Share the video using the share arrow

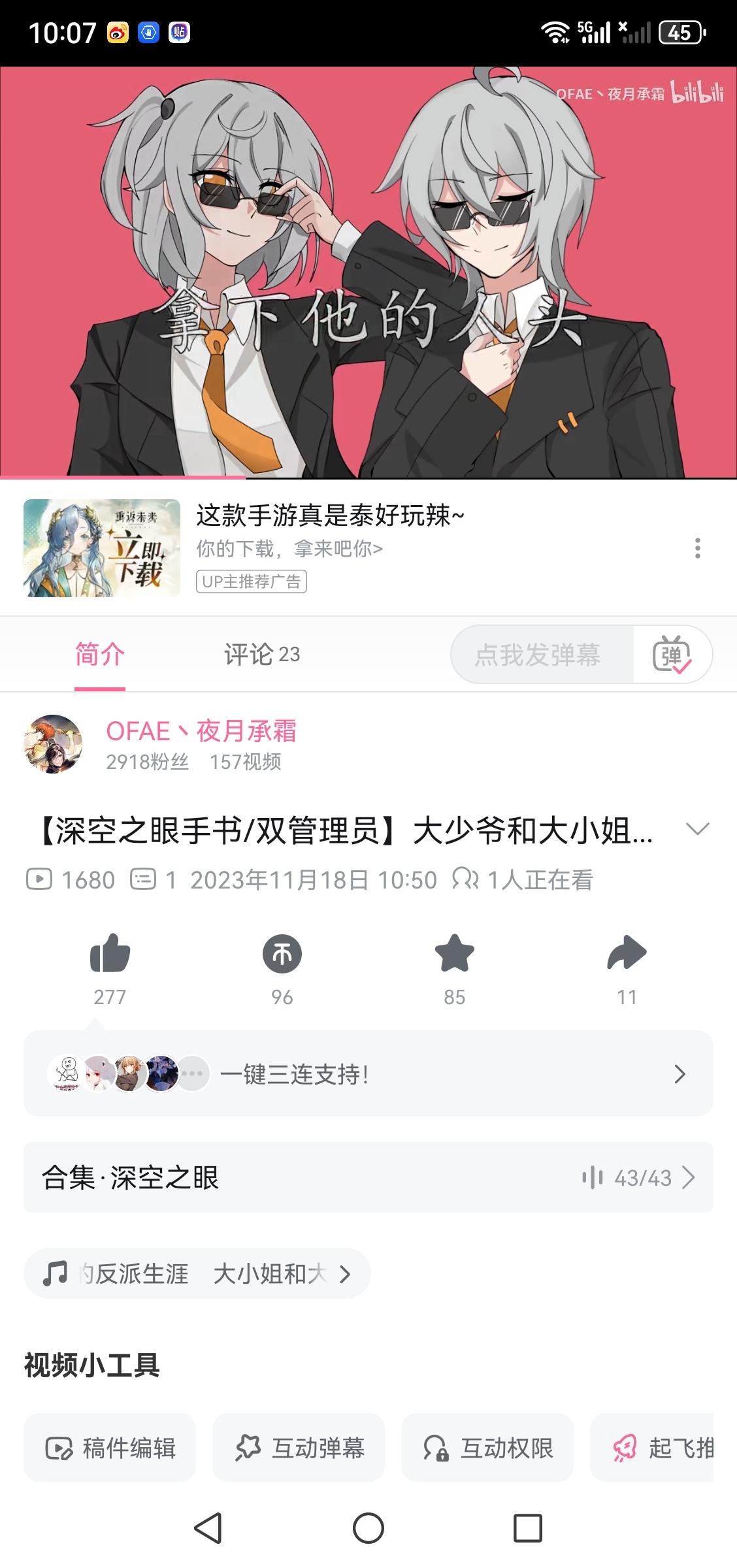tap(627, 954)
